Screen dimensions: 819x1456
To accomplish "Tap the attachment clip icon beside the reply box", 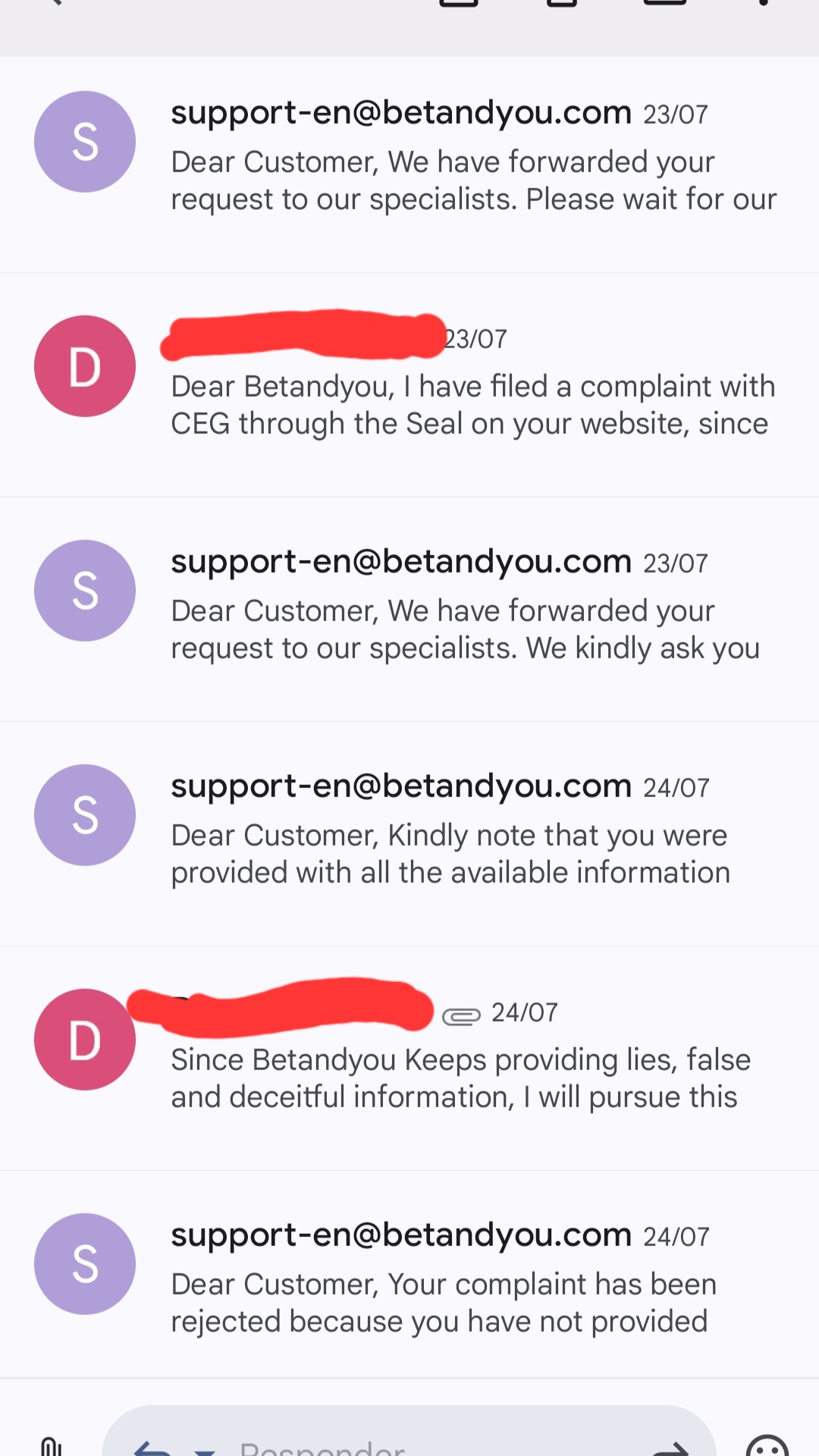I will [x=50, y=1445].
